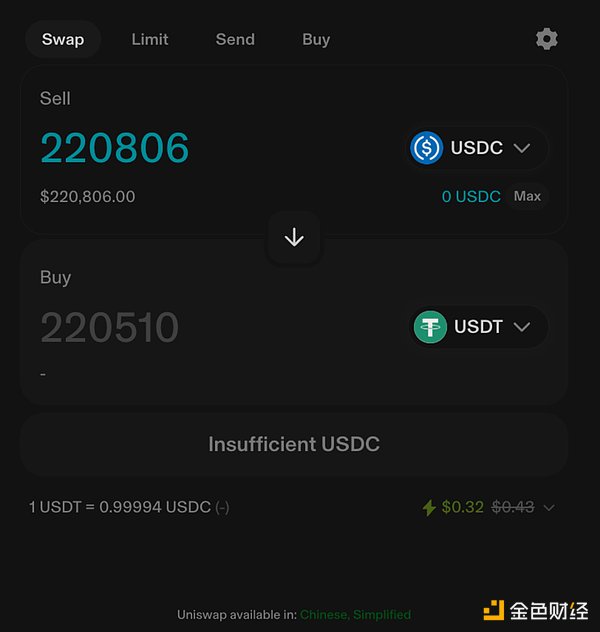The image size is (600, 632).
Task: Switch to the Buy tab
Action: (x=316, y=40)
